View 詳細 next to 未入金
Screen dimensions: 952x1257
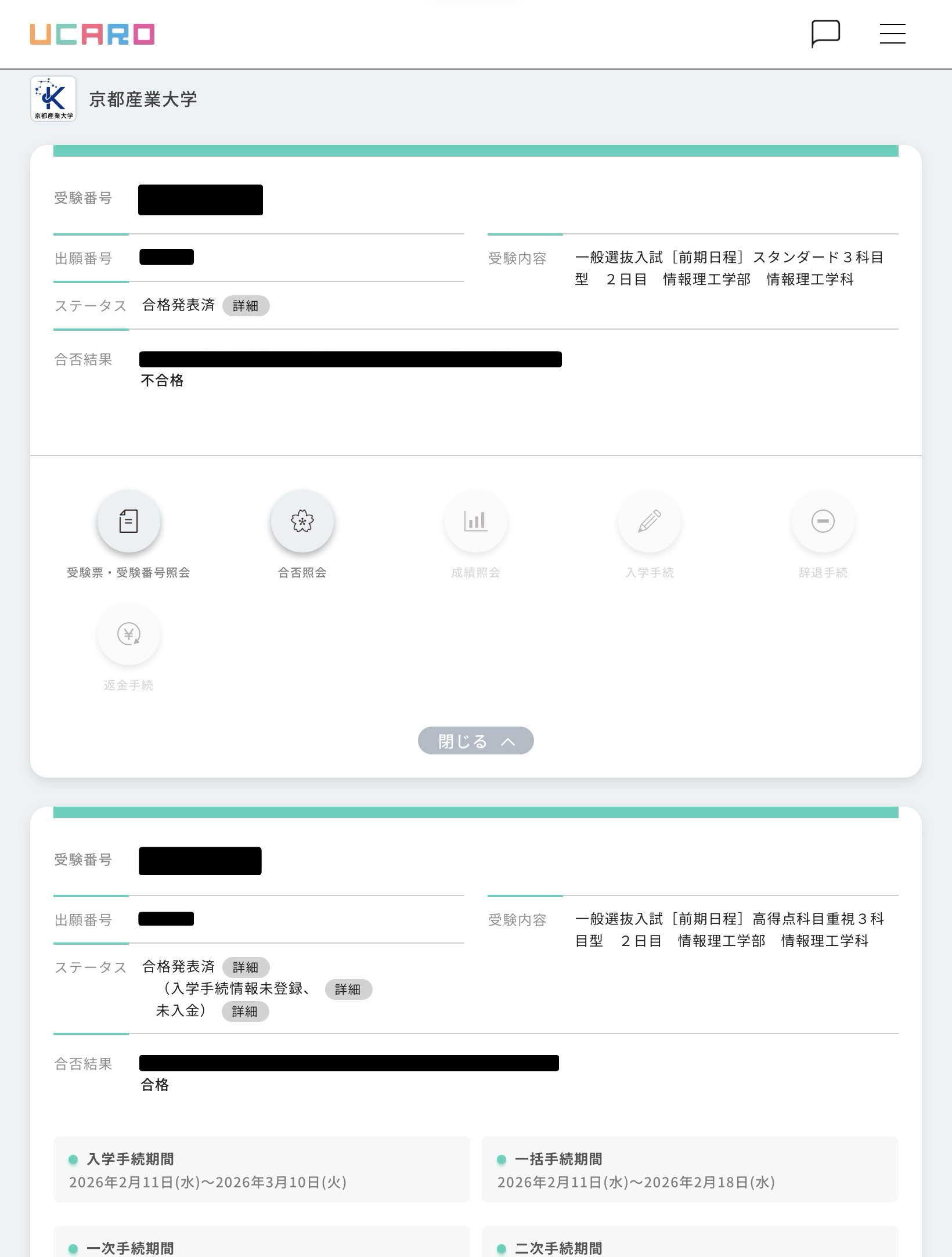[245, 1012]
